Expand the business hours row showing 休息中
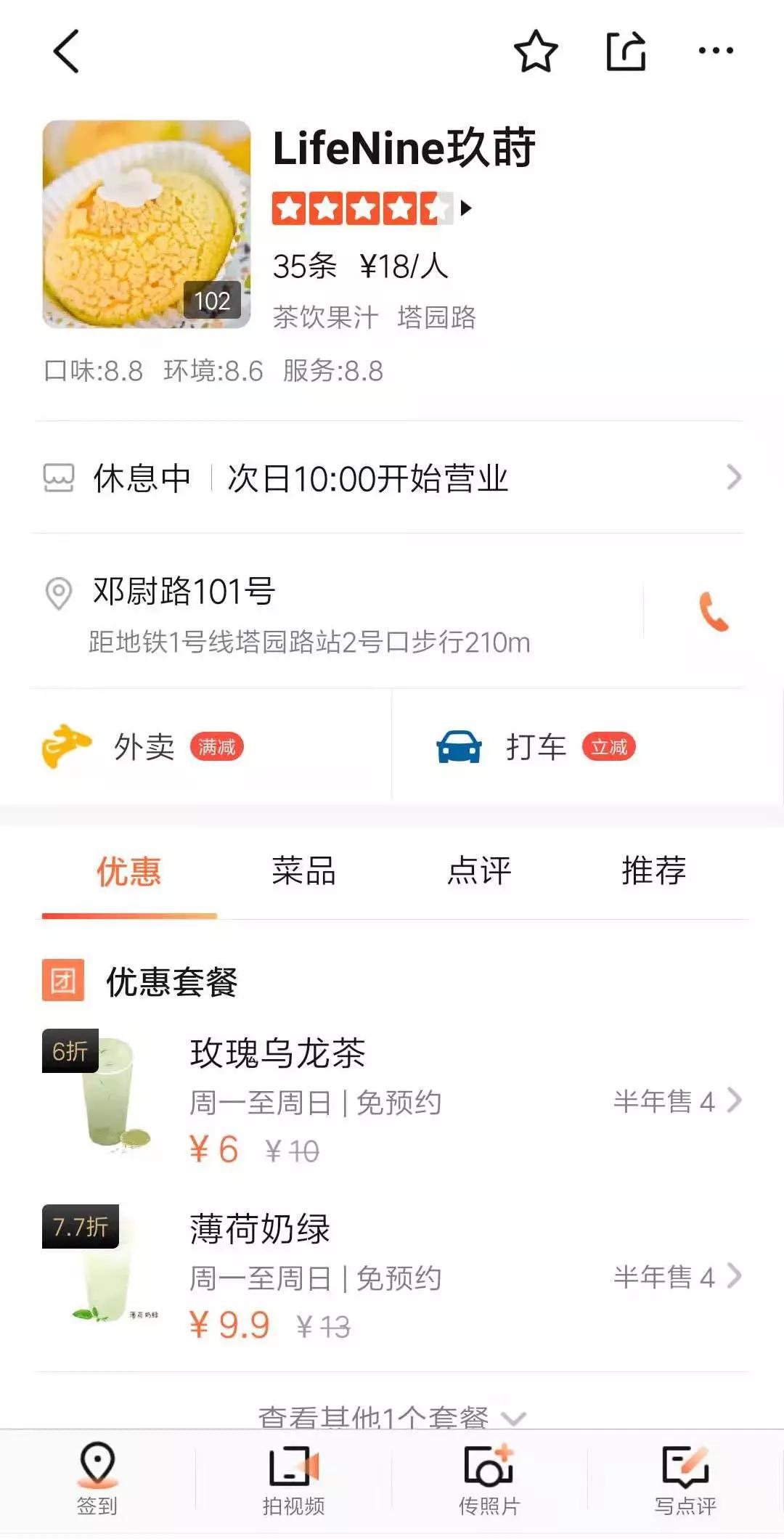 tap(392, 476)
